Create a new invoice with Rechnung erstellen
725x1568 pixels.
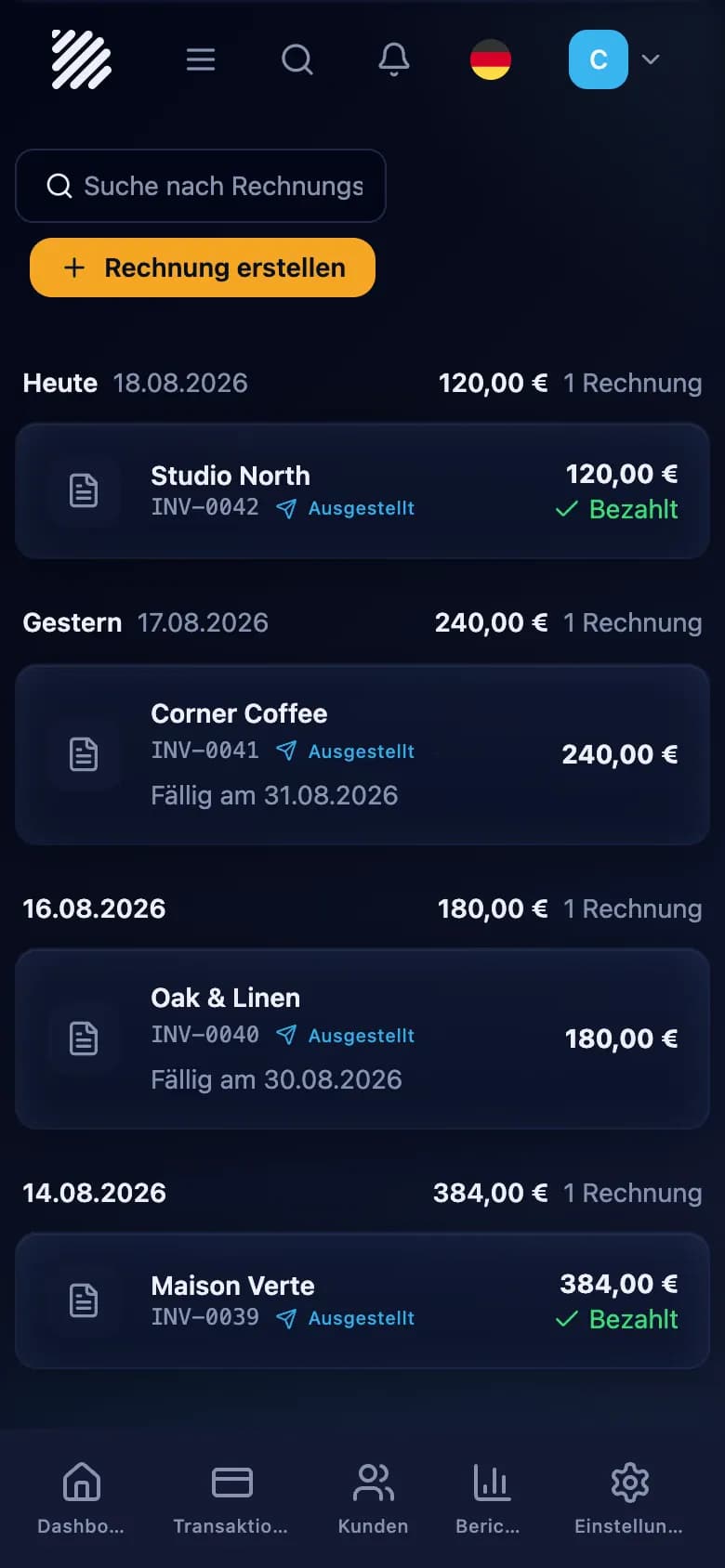click(x=203, y=268)
